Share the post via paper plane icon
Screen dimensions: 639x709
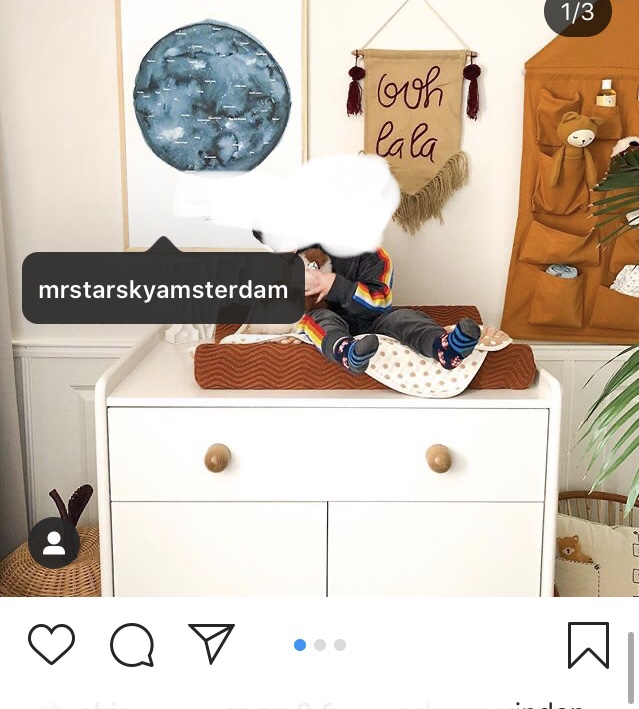[211, 644]
